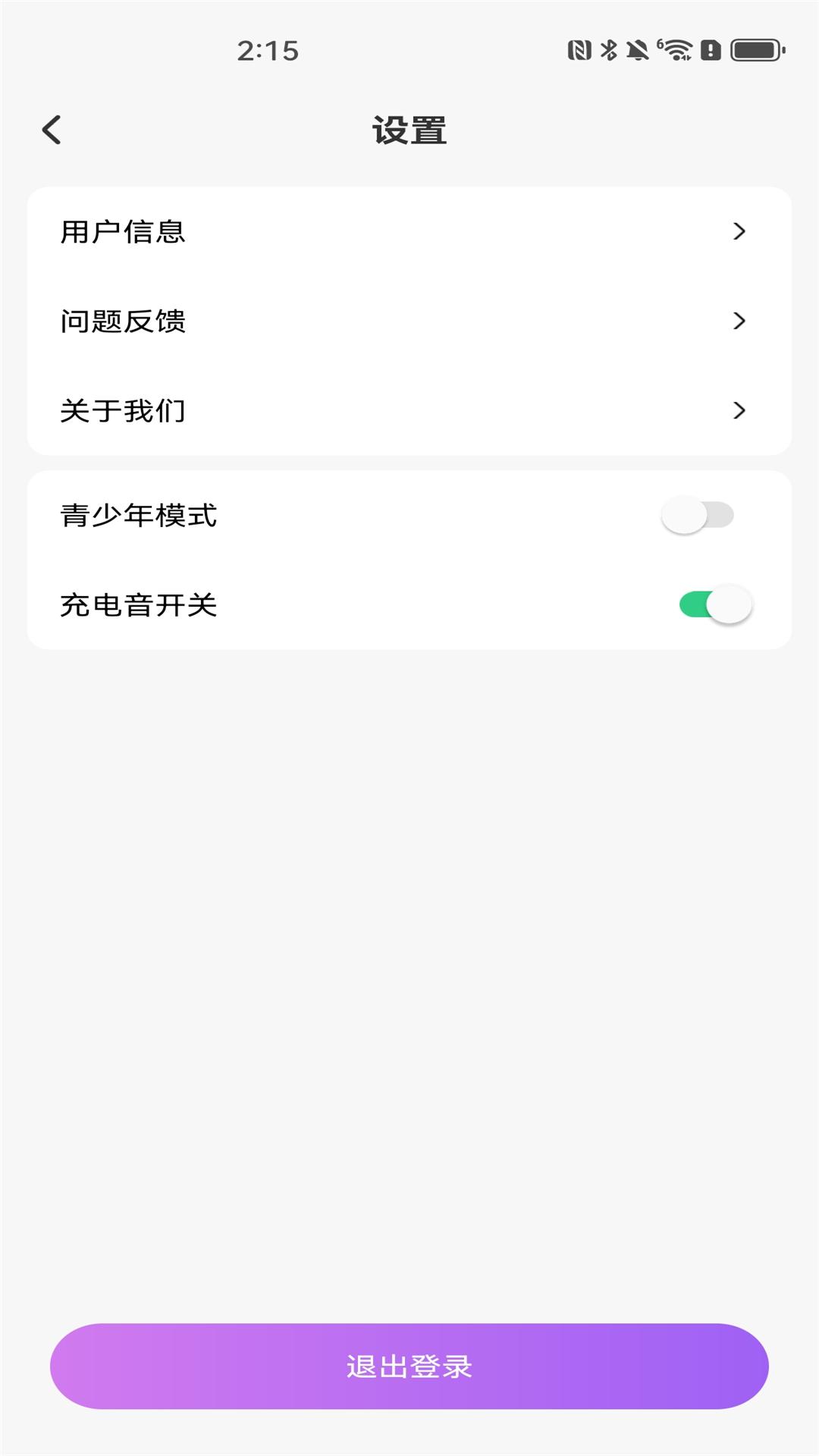This screenshot has width=819, height=1456.
Task: Click the Wi-Fi signal icon
Action: [x=673, y=49]
